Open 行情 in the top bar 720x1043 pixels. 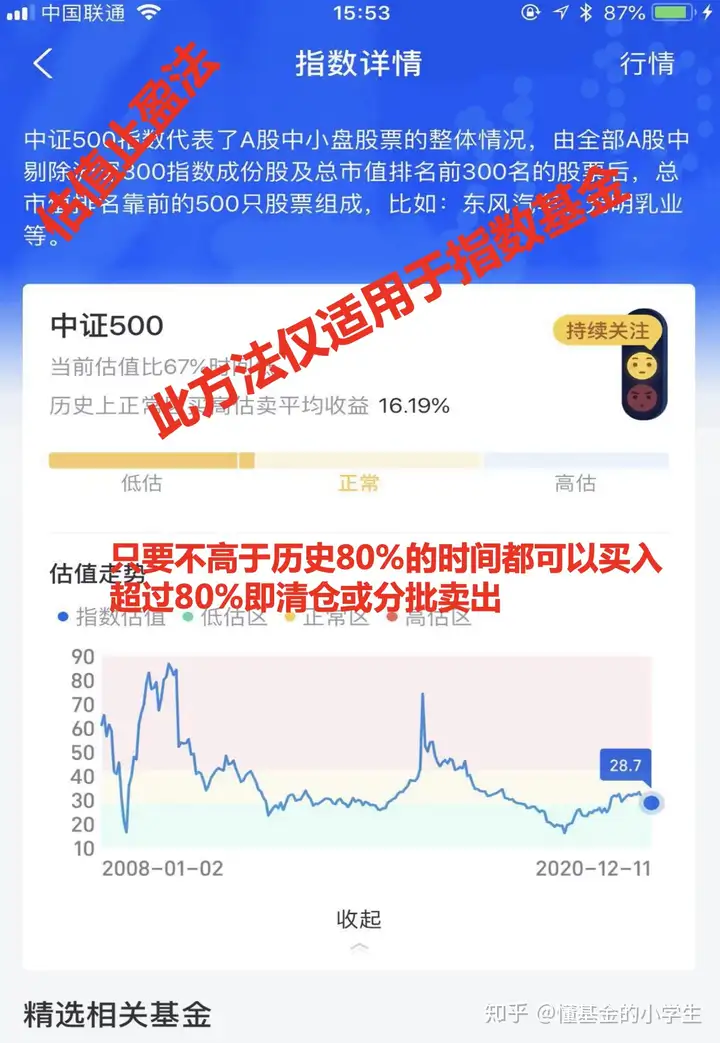[x=647, y=64]
